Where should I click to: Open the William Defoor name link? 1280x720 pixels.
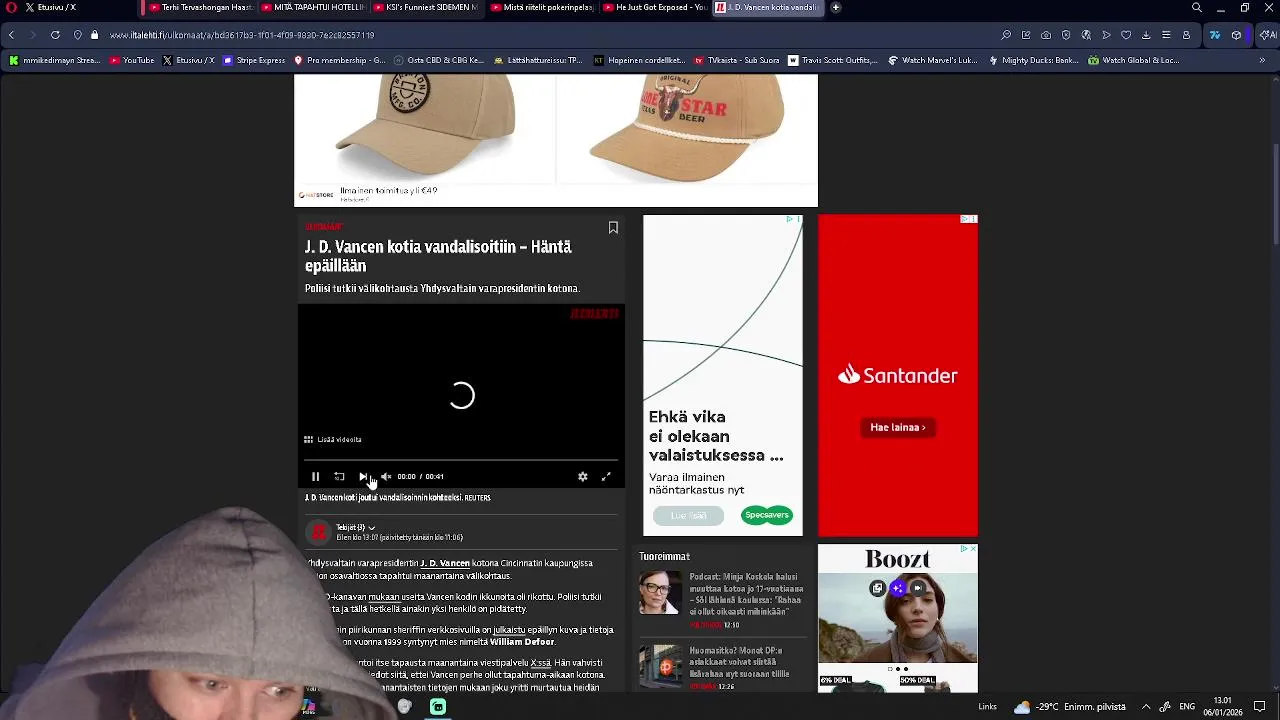tap(521, 642)
